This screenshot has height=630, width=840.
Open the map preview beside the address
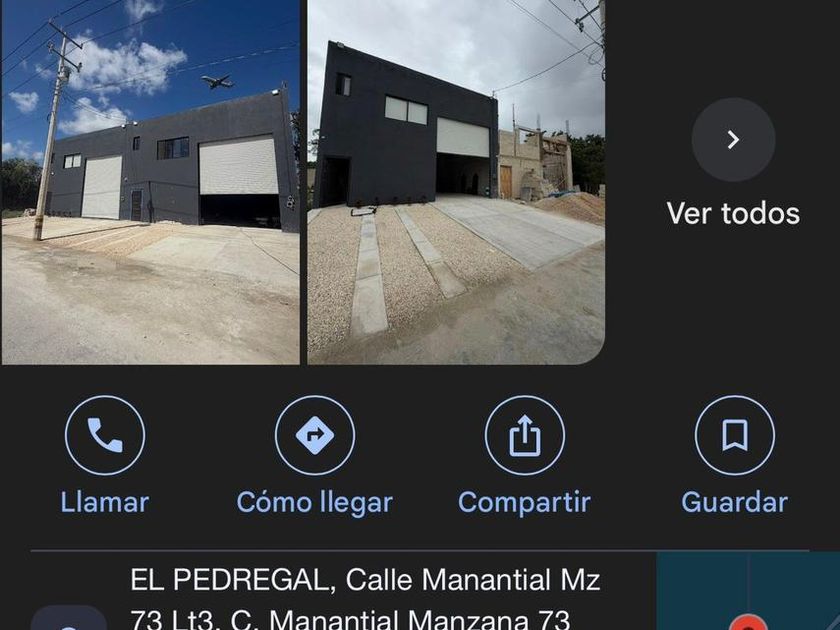coord(747,594)
